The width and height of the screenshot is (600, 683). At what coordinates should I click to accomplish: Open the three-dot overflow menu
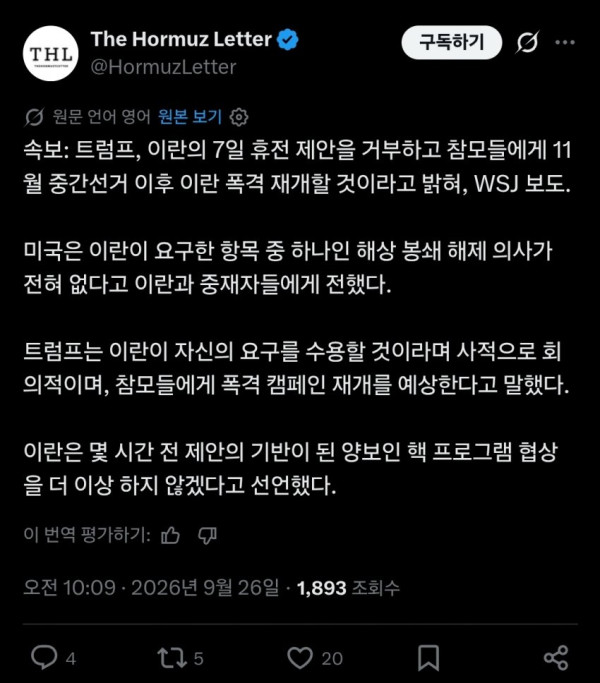coord(565,42)
